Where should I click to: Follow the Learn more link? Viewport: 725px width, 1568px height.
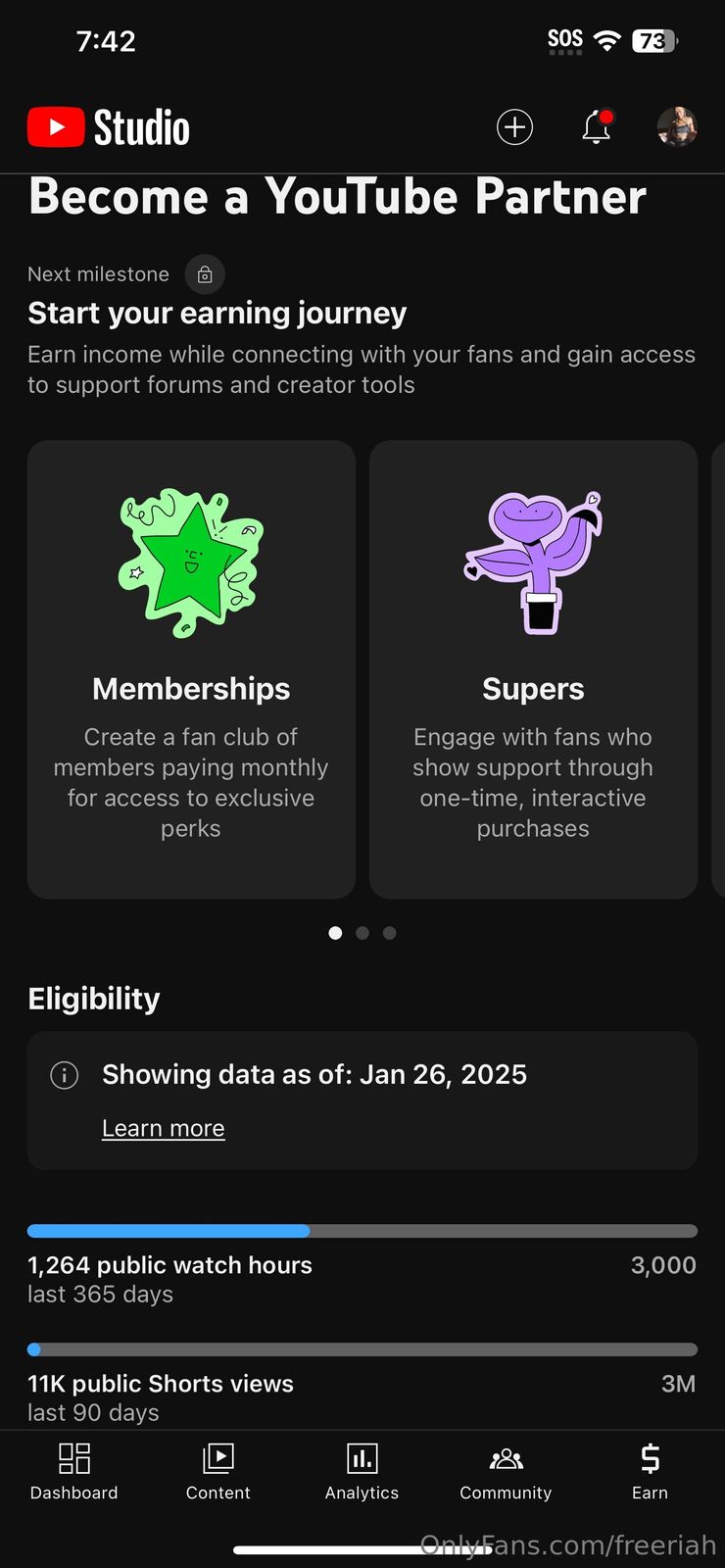coord(164,1128)
